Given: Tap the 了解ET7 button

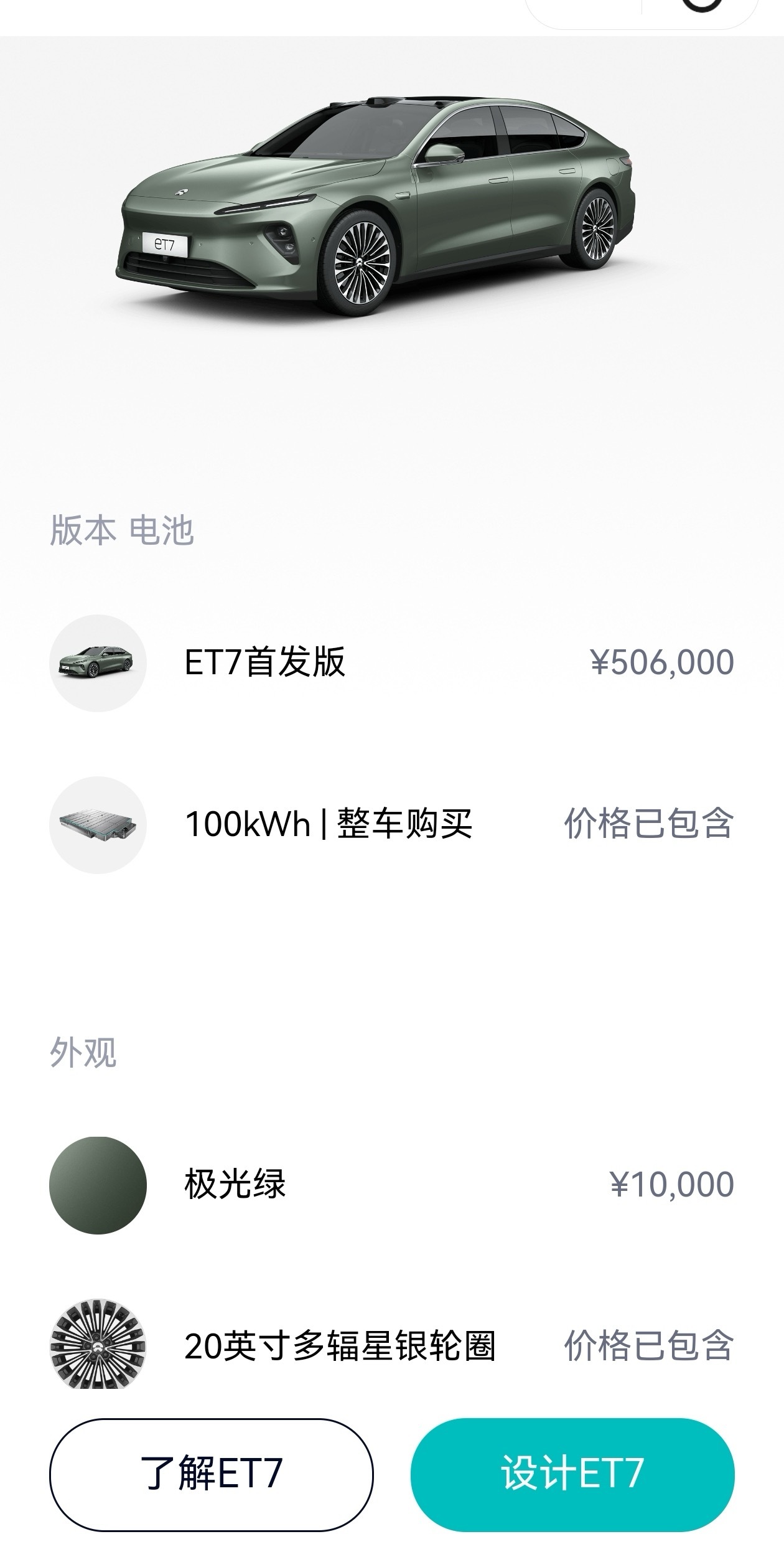Looking at the screenshot, I should pos(212,1474).
